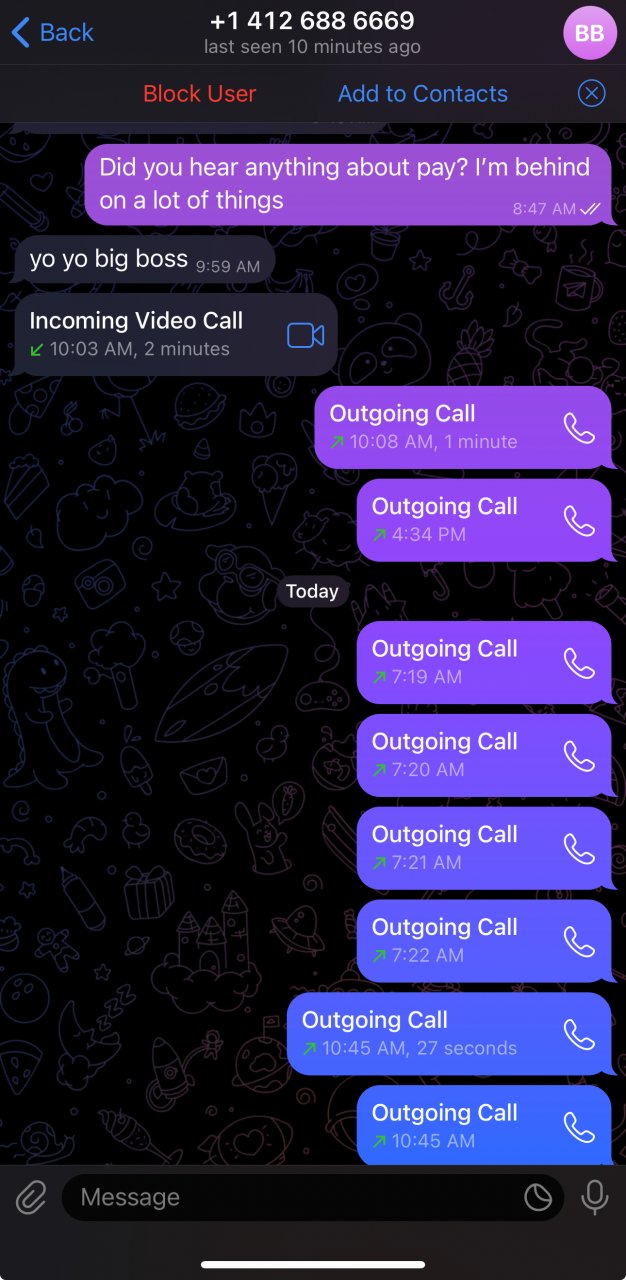Redial the 7:20 AM outgoing call

pos(579,756)
